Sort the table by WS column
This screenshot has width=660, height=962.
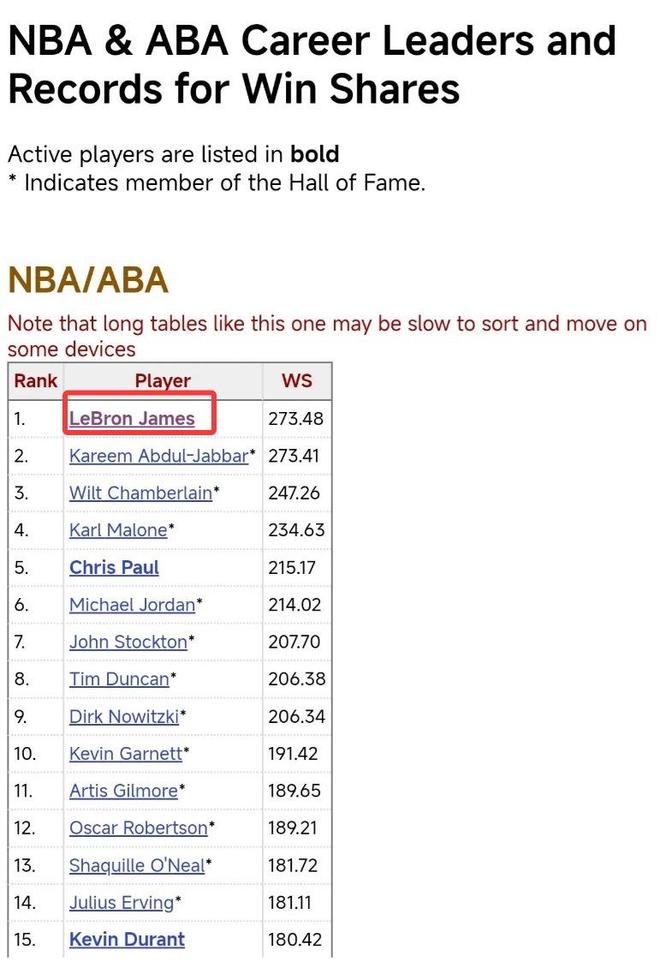coord(297,381)
